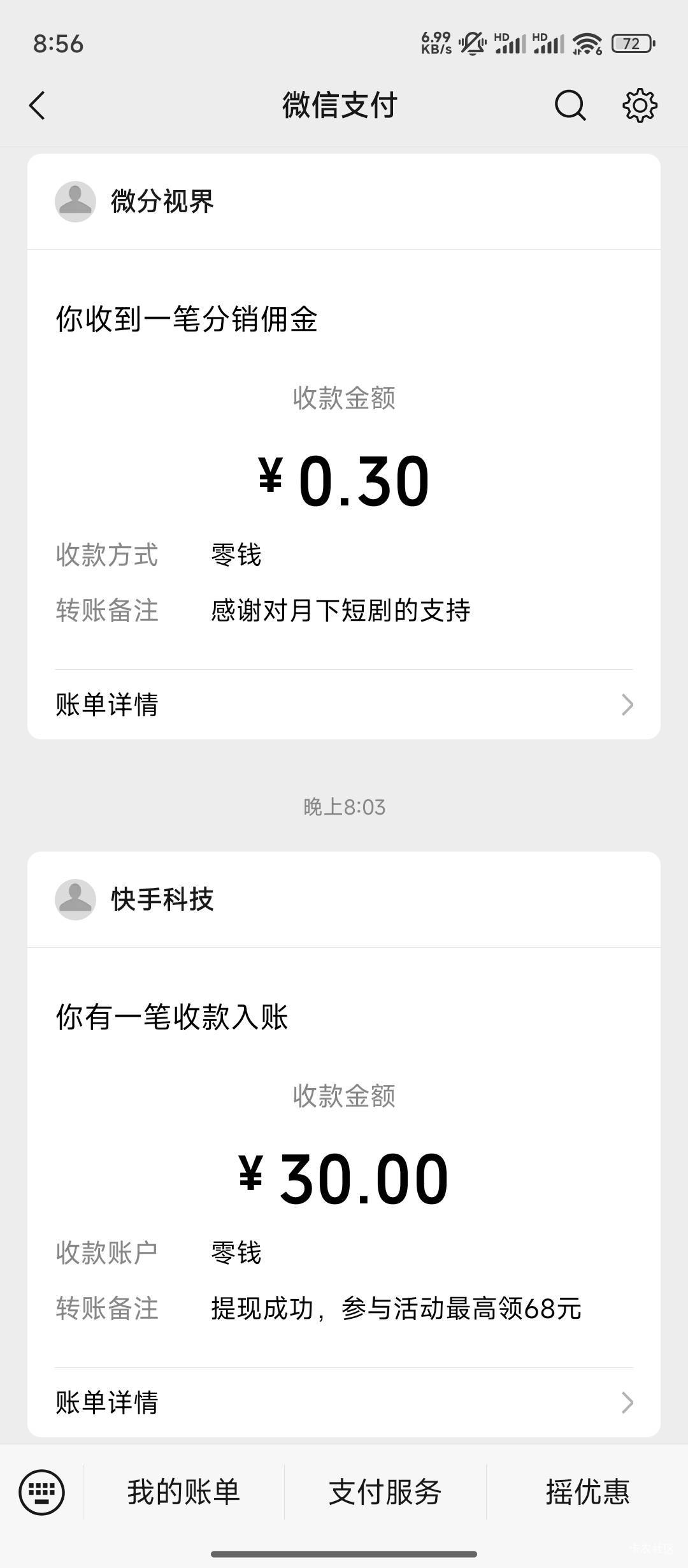Open the search icon in the header
The image size is (688, 1568).
(x=570, y=105)
